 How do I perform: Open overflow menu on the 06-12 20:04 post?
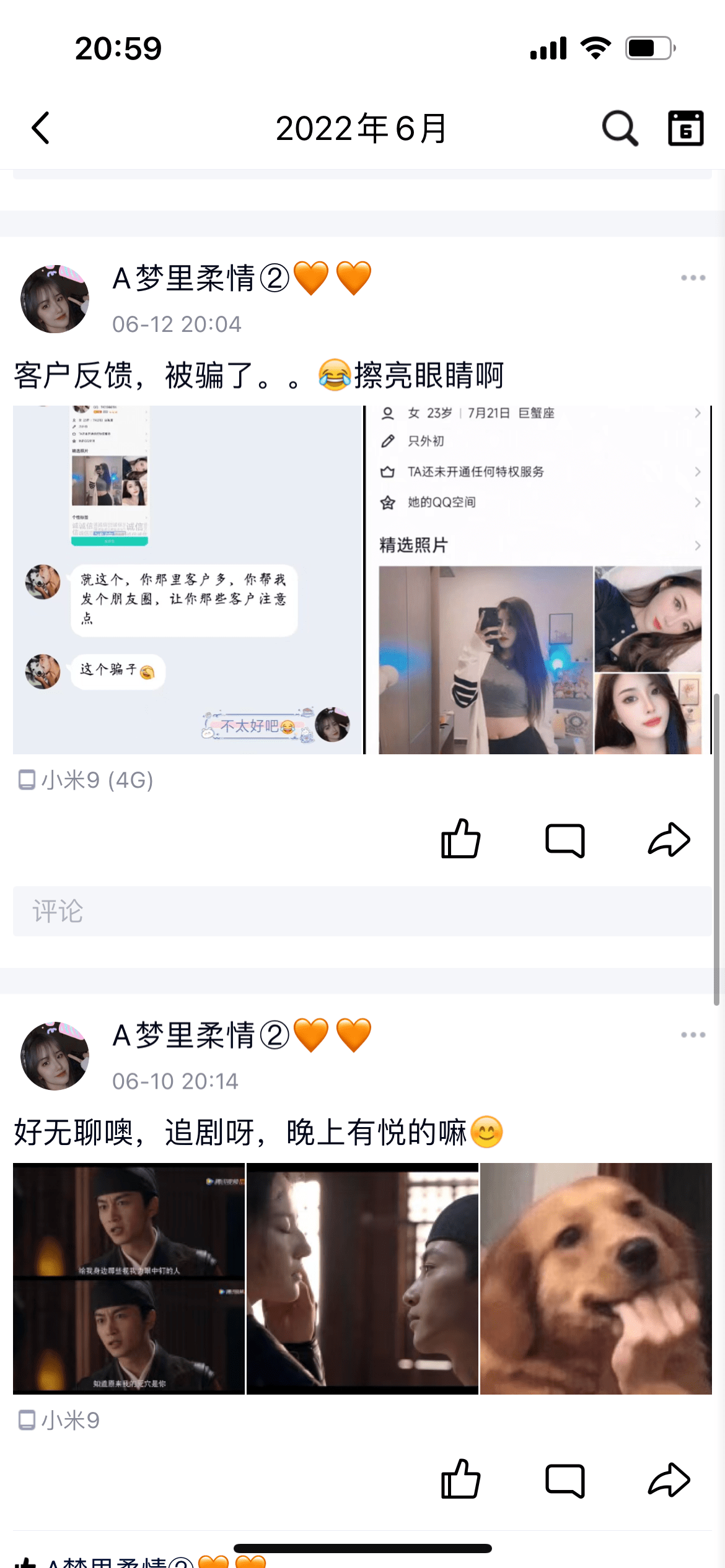[692, 278]
